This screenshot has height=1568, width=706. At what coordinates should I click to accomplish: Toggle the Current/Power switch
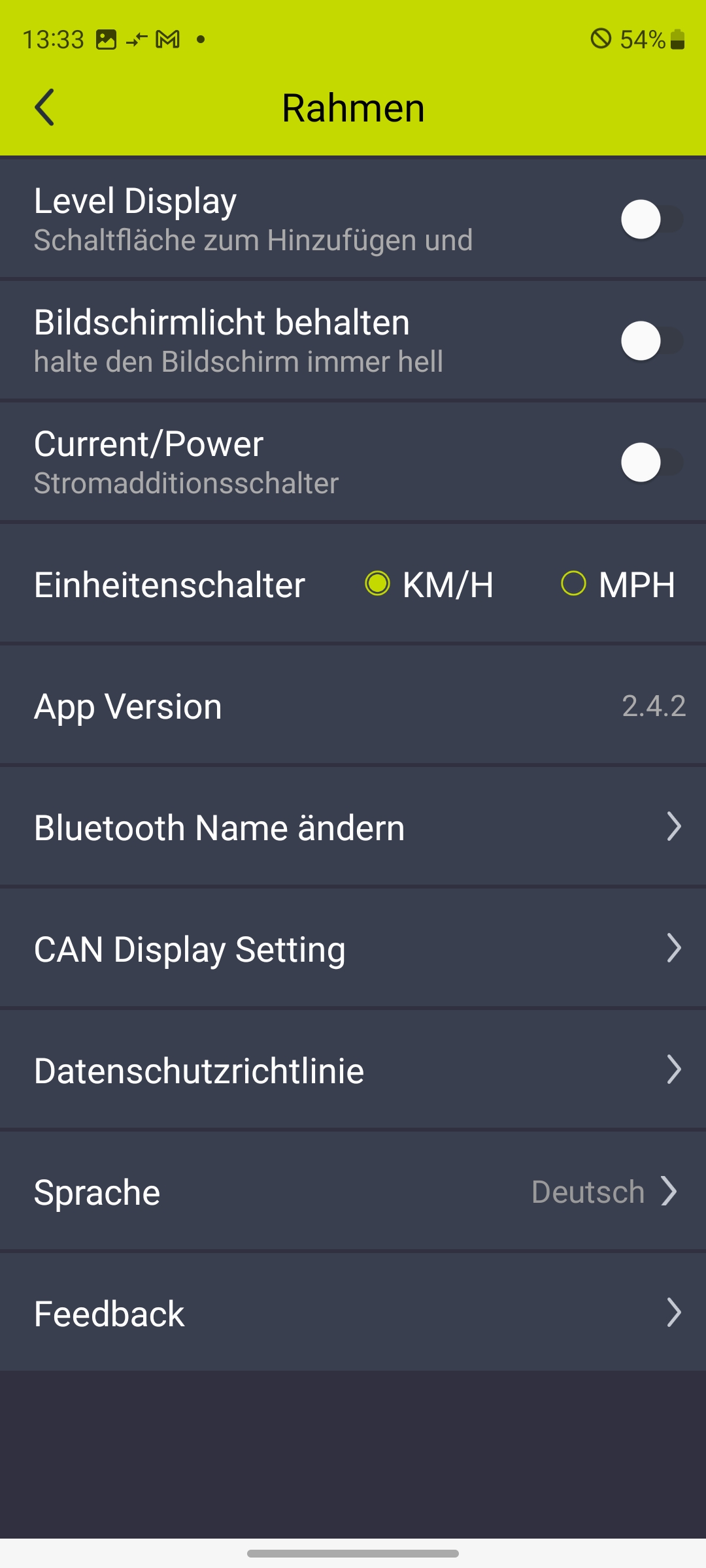click(x=651, y=463)
